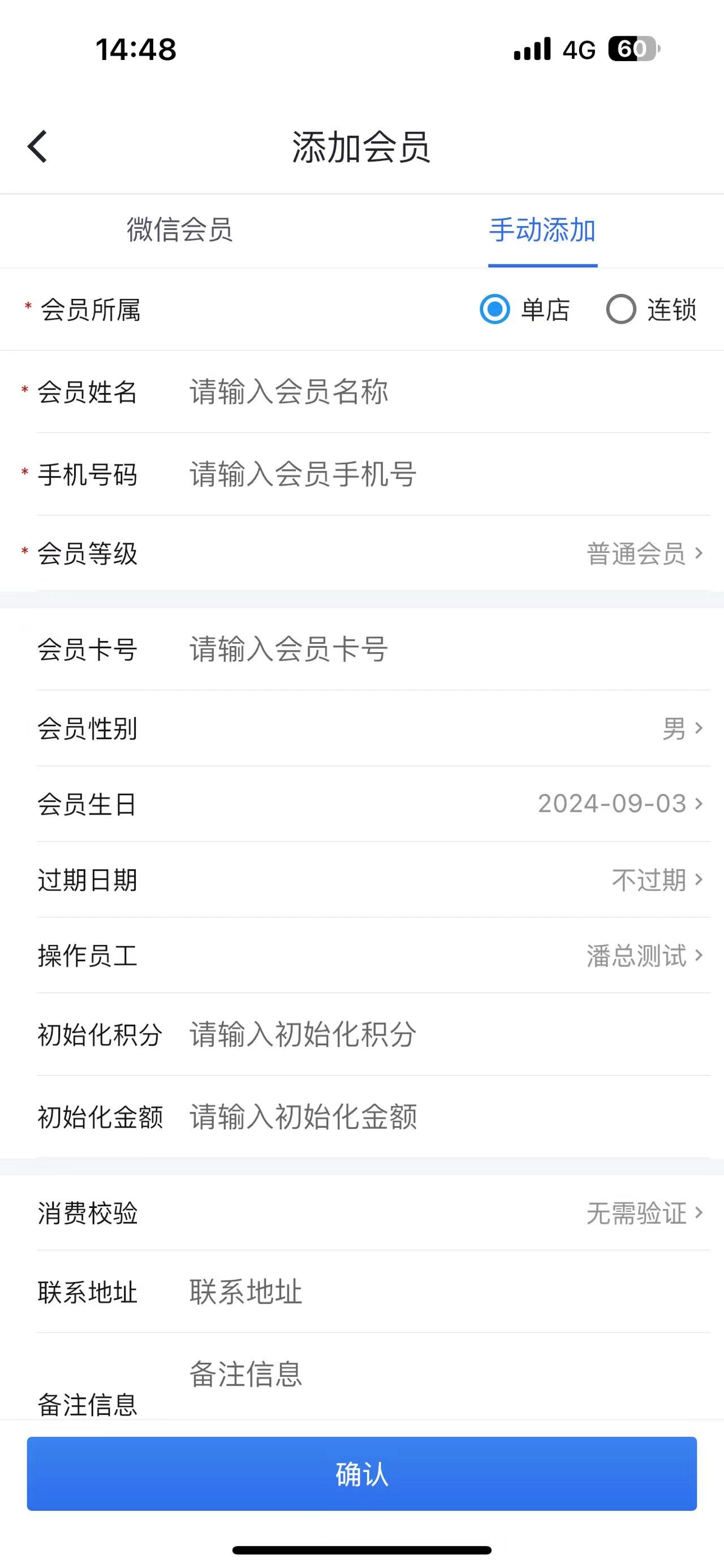This screenshot has width=724, height=1568.
Task: Open the 会员生日 date picker
Action: (x=619, y=803)
